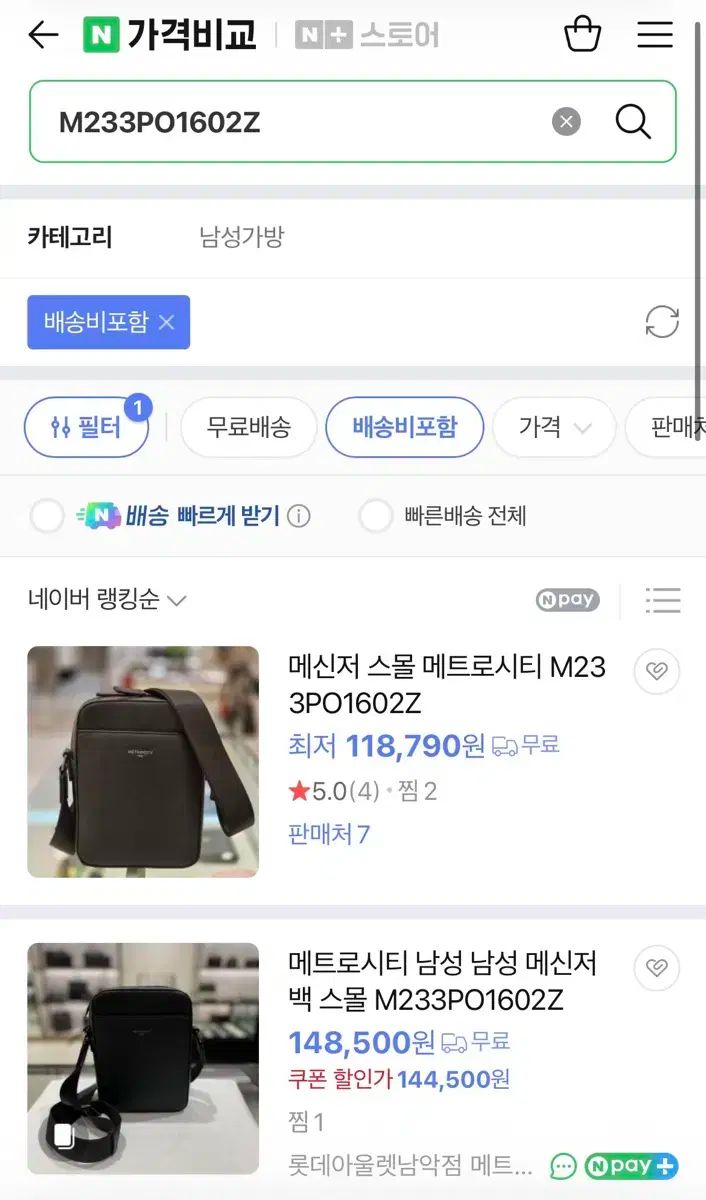
Task: Check the 빠른배송 전체 option
Action: pyautogui.click(x=376, y=516)
